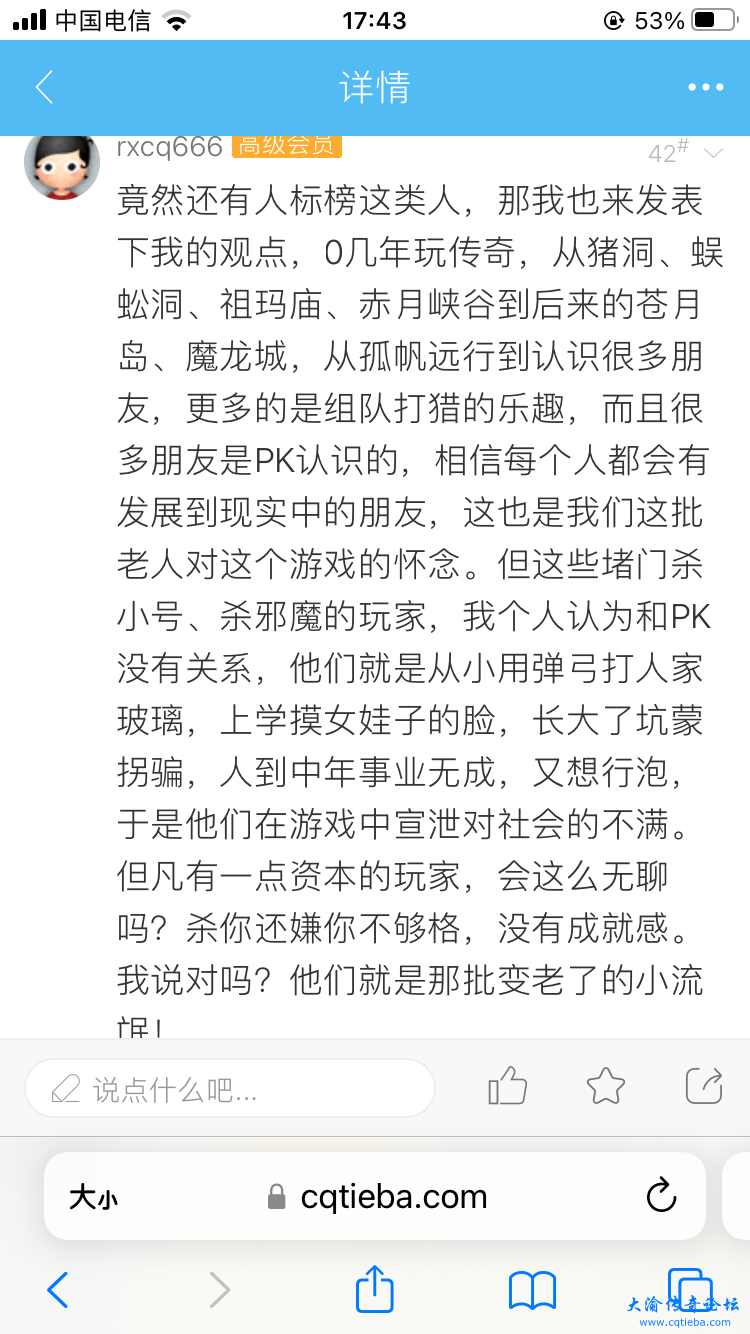Show open Safari tabs
This screenshot has height=1334, width=750.
689,1288
